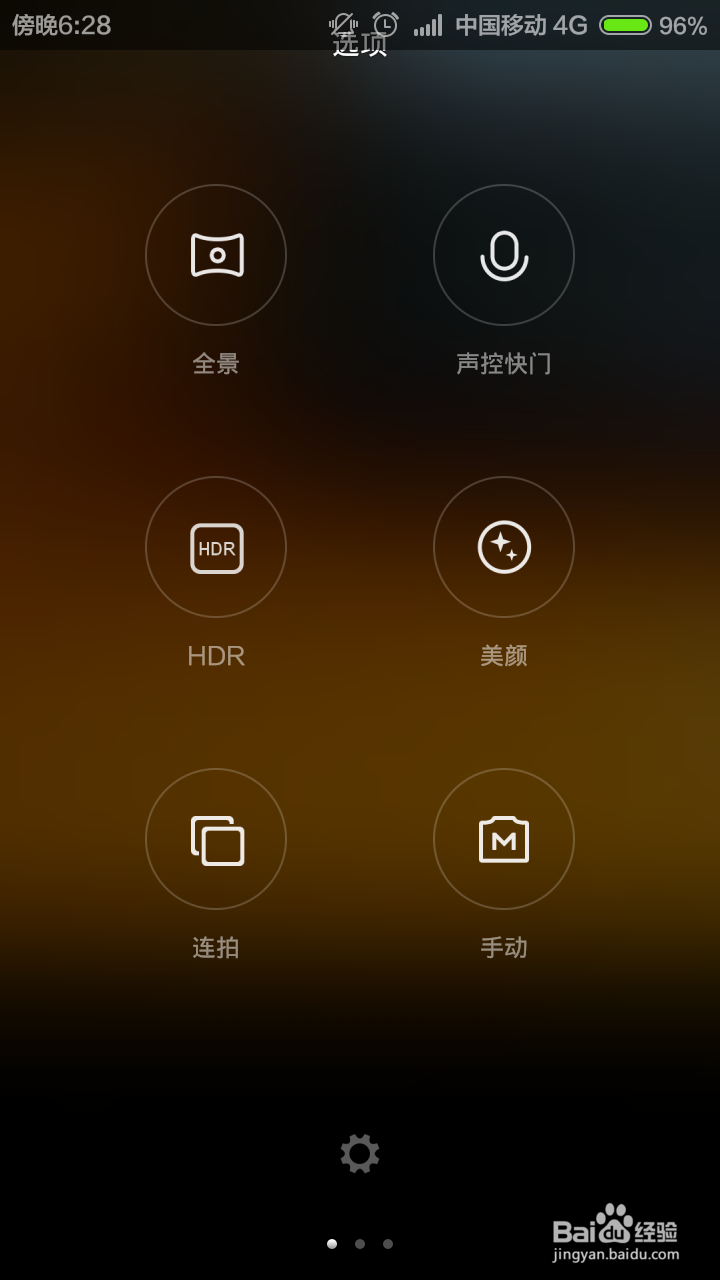Activate the 美颜 beauty mode
Image resolution: width=720 pixels, height=1280 pixels.
(504, 547)
